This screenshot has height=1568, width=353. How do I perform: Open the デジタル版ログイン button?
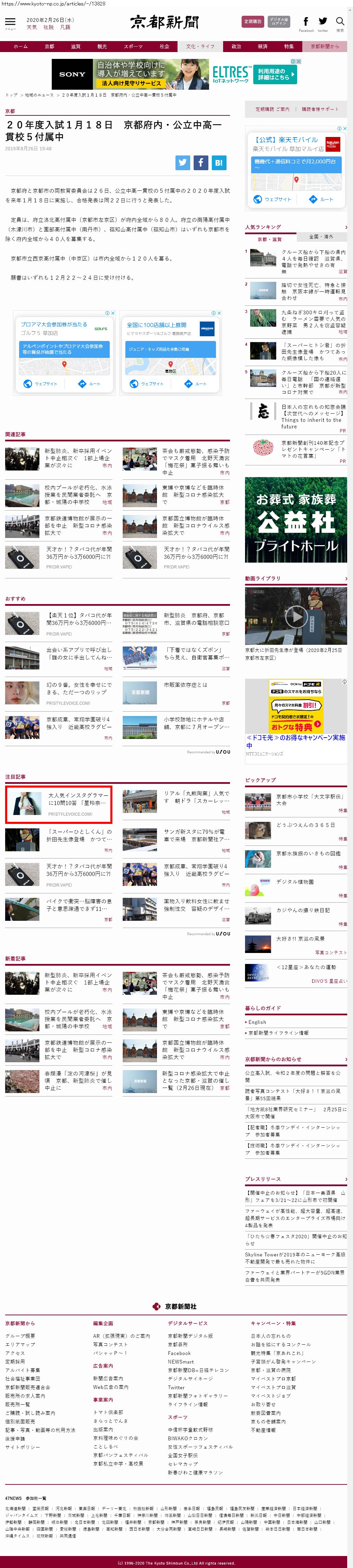[279, 21]
